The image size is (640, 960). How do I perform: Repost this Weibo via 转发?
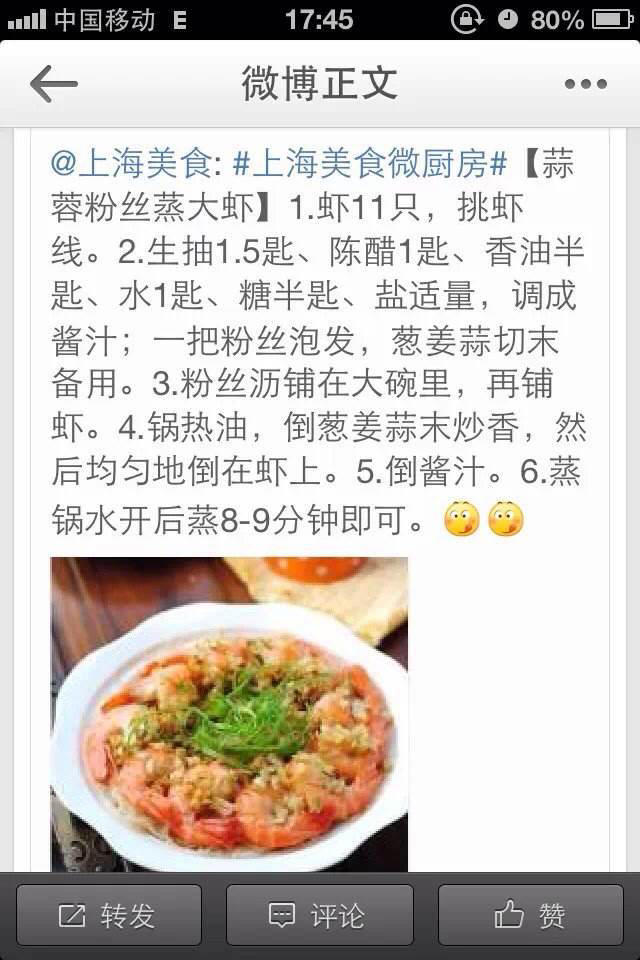point(108,915)
